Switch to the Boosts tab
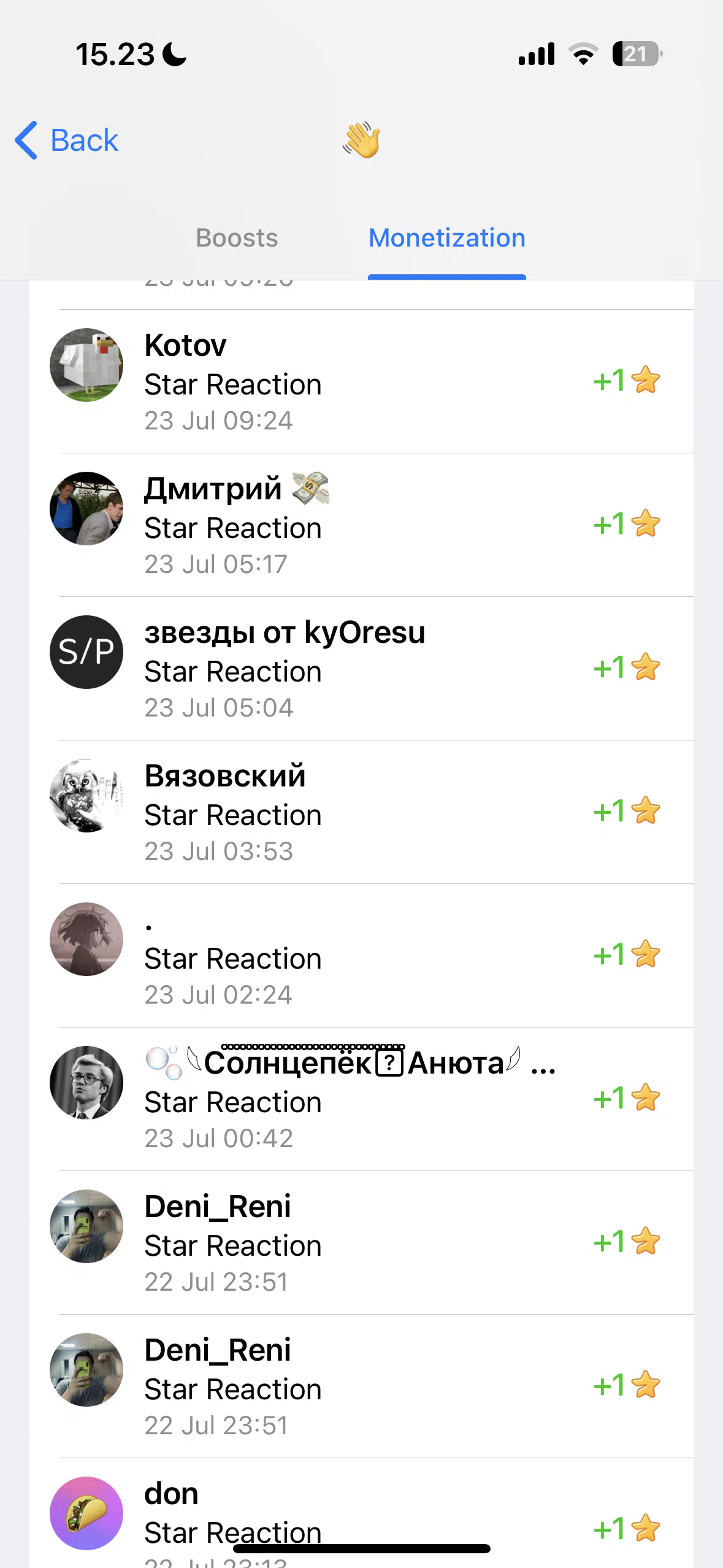Screen dimensions: 723x1568 [237, 238]
